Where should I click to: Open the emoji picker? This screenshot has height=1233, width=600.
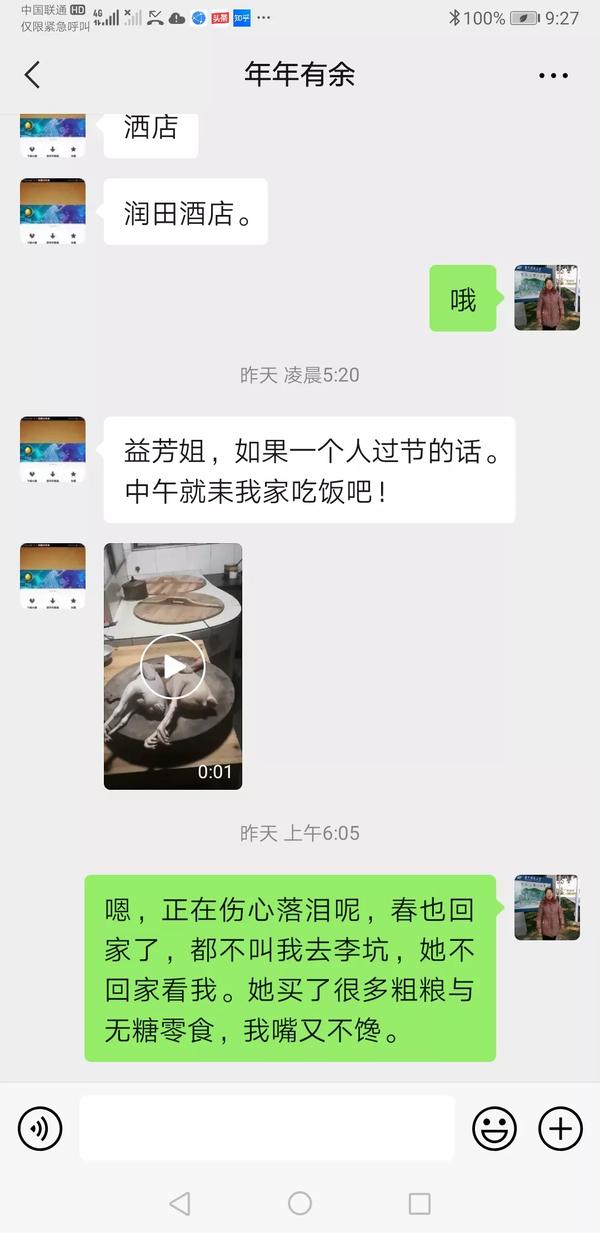tap(494, 1129)
